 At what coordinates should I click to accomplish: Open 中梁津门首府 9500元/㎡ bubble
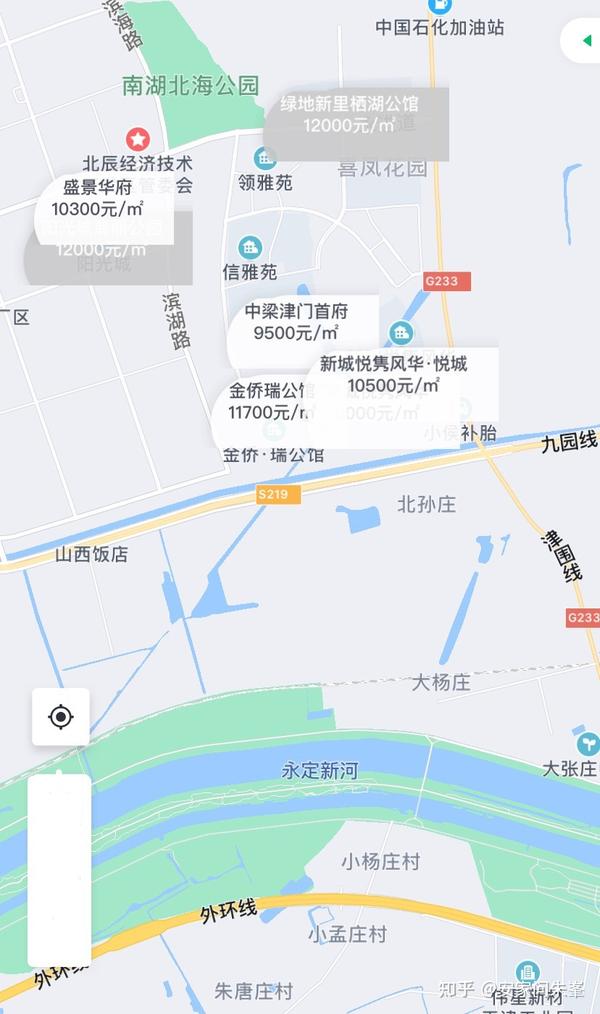(302, 331)
